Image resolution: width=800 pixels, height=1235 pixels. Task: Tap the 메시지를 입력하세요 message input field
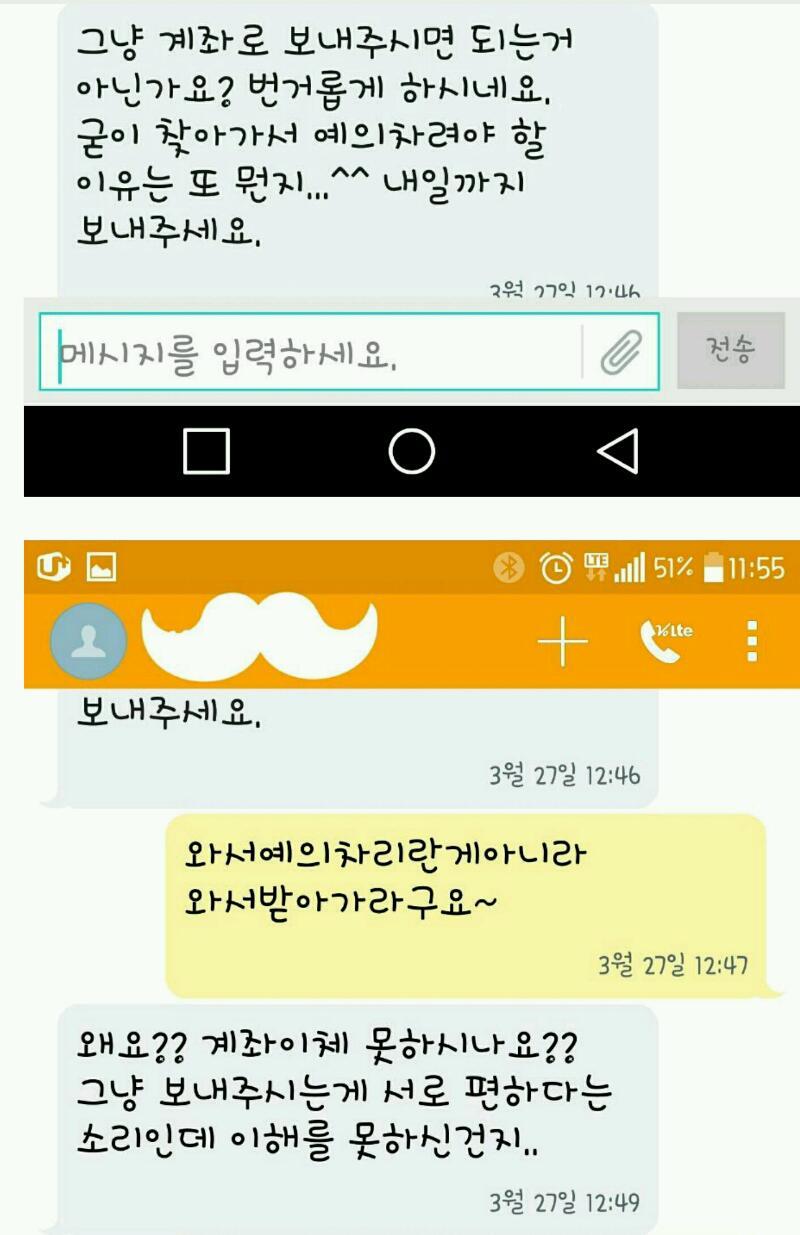point(300,347)
